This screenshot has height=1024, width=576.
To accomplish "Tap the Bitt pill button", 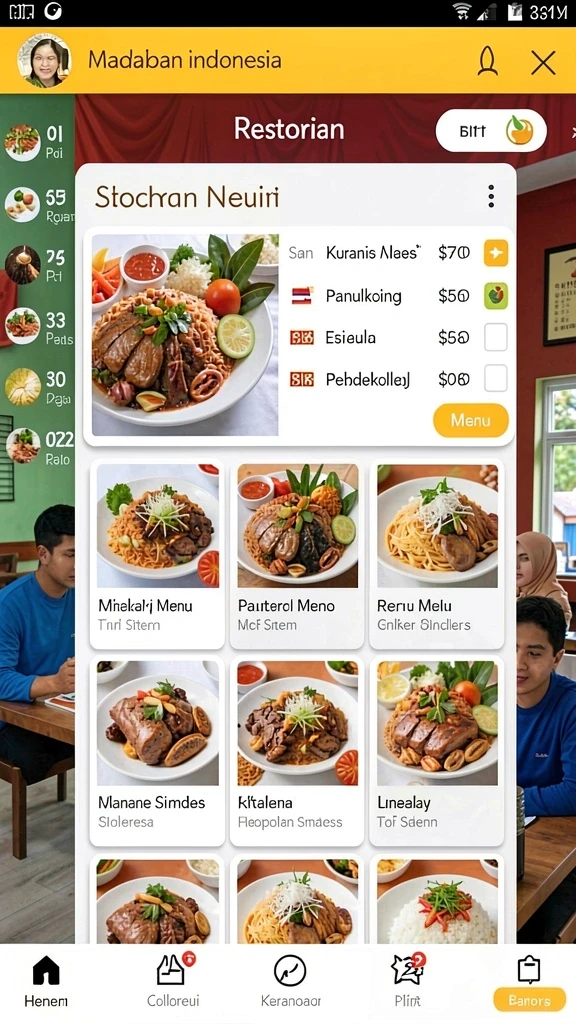I will coord(491,131).
